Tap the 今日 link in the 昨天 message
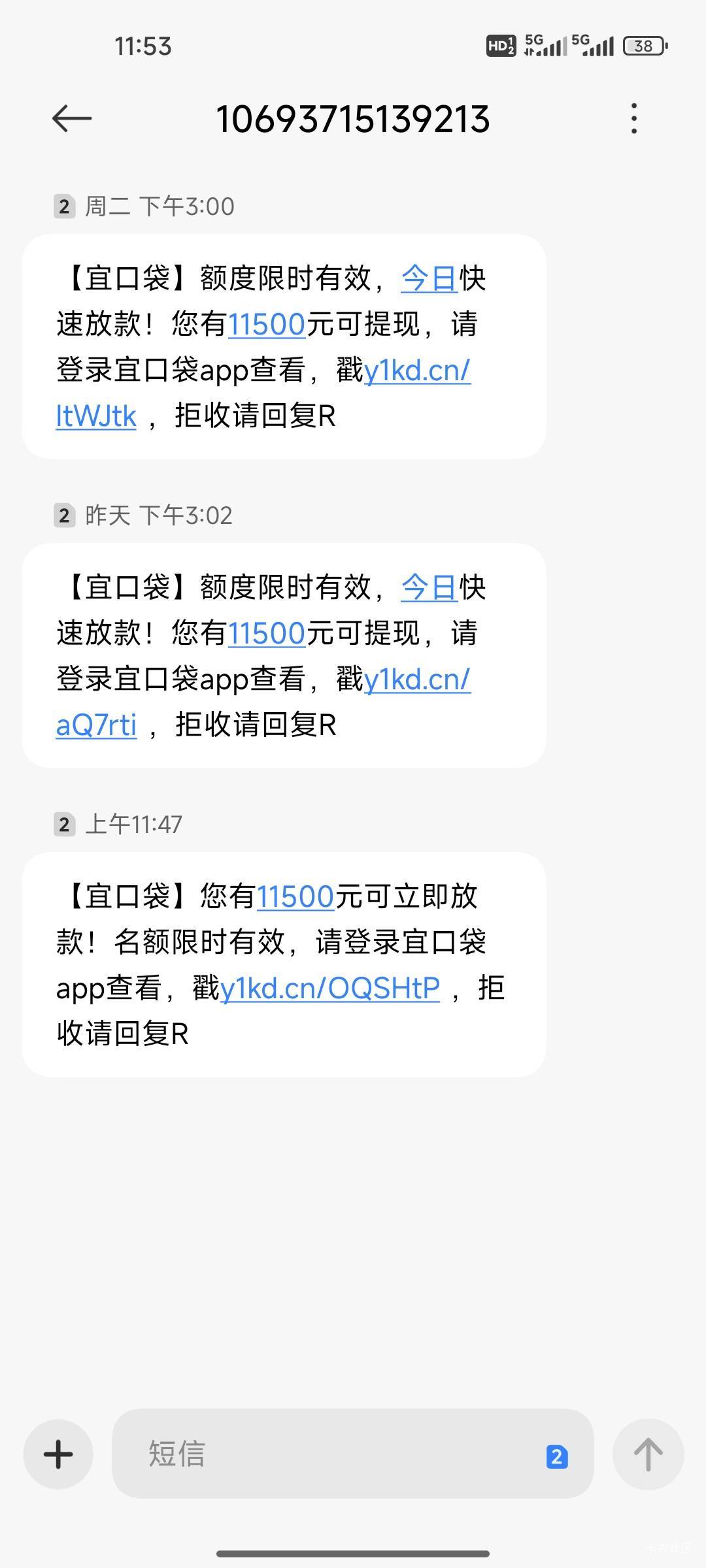The width and height of the screenshot is (706, 1568). pos(429,588)
